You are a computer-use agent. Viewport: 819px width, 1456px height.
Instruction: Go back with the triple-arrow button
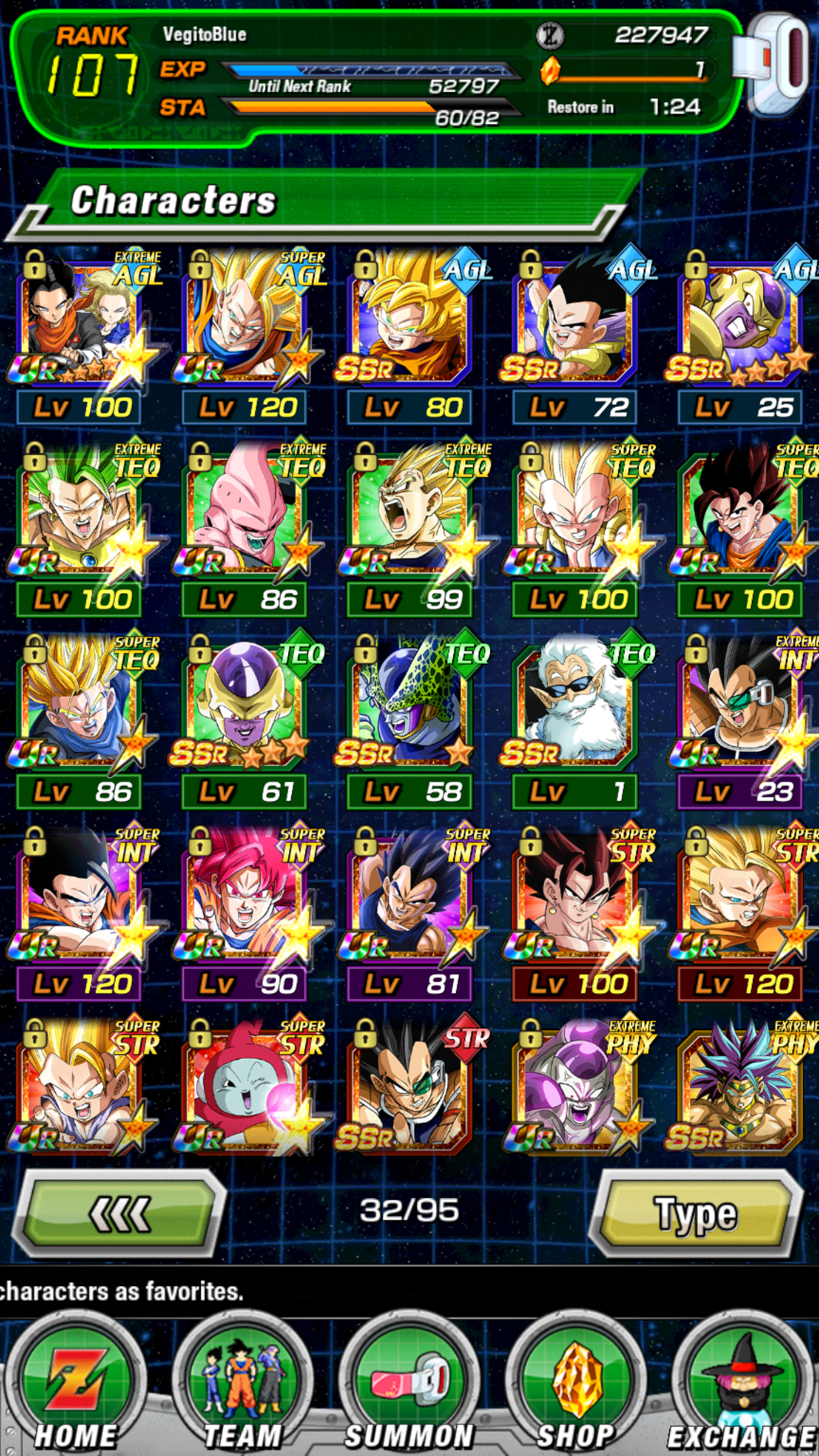point(119,1213)
